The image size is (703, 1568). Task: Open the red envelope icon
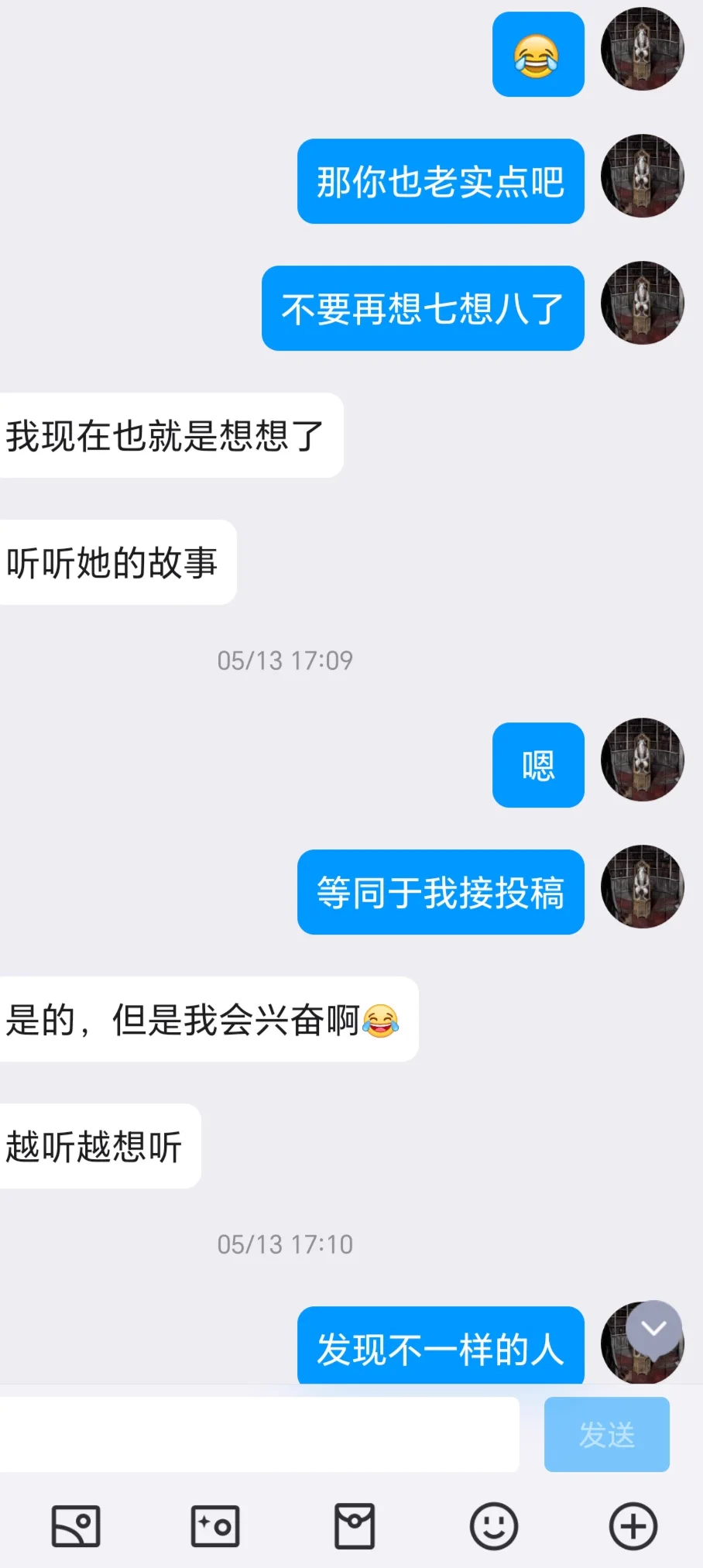tap(355, 1526)
